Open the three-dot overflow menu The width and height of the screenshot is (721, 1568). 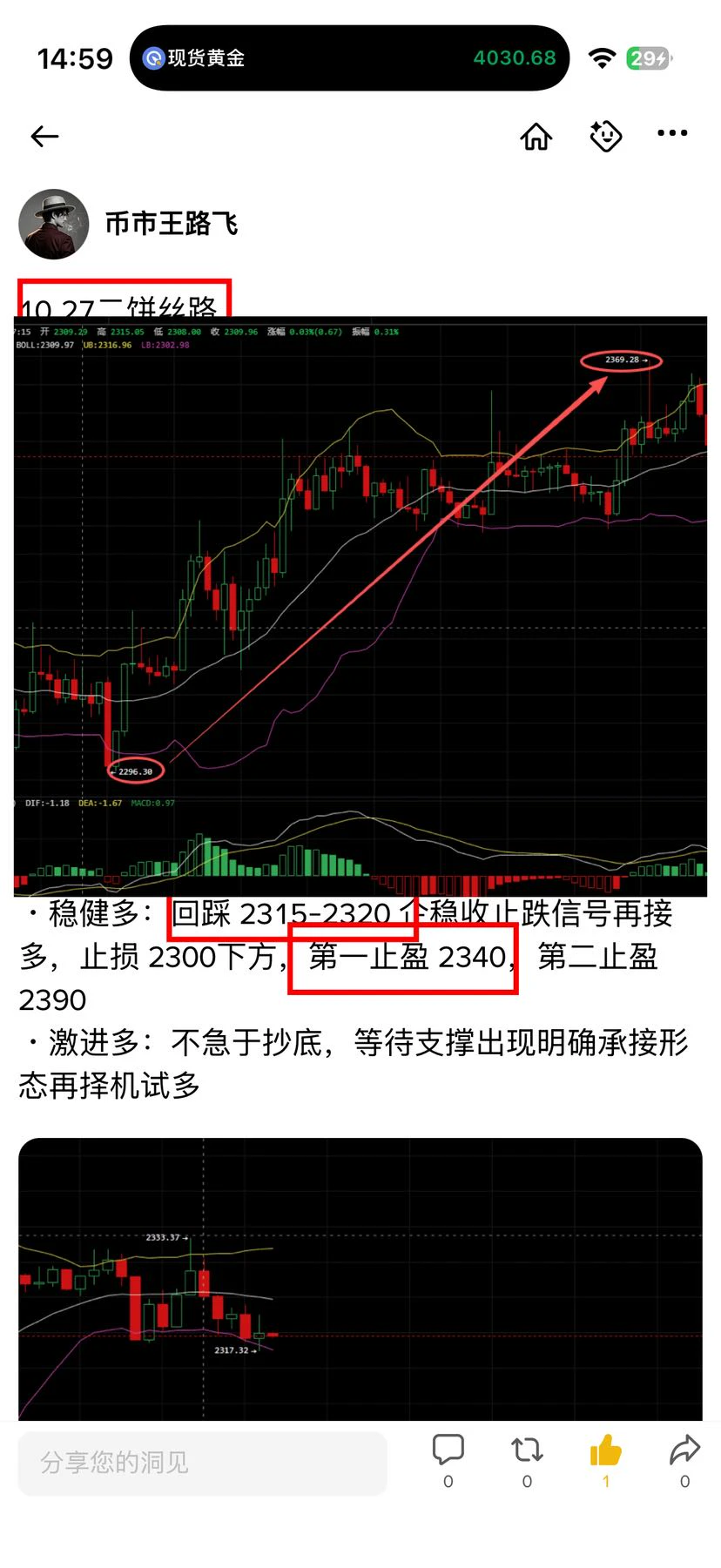[672, 133]
